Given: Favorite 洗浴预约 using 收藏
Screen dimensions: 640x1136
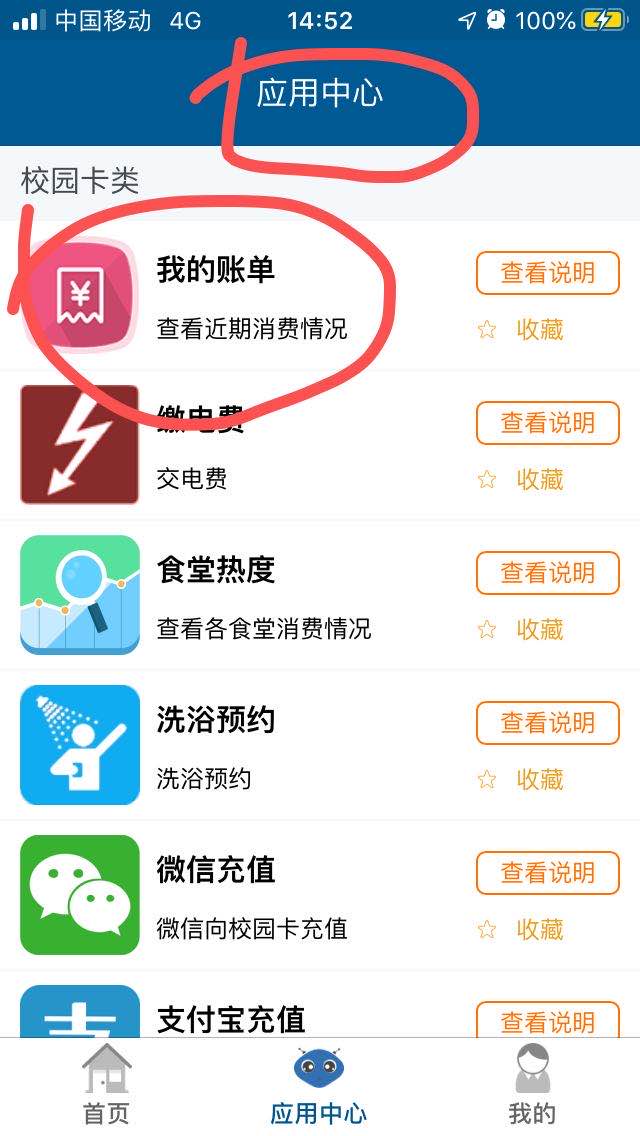Looking at the screenshot, I should (x=522, y=780).
